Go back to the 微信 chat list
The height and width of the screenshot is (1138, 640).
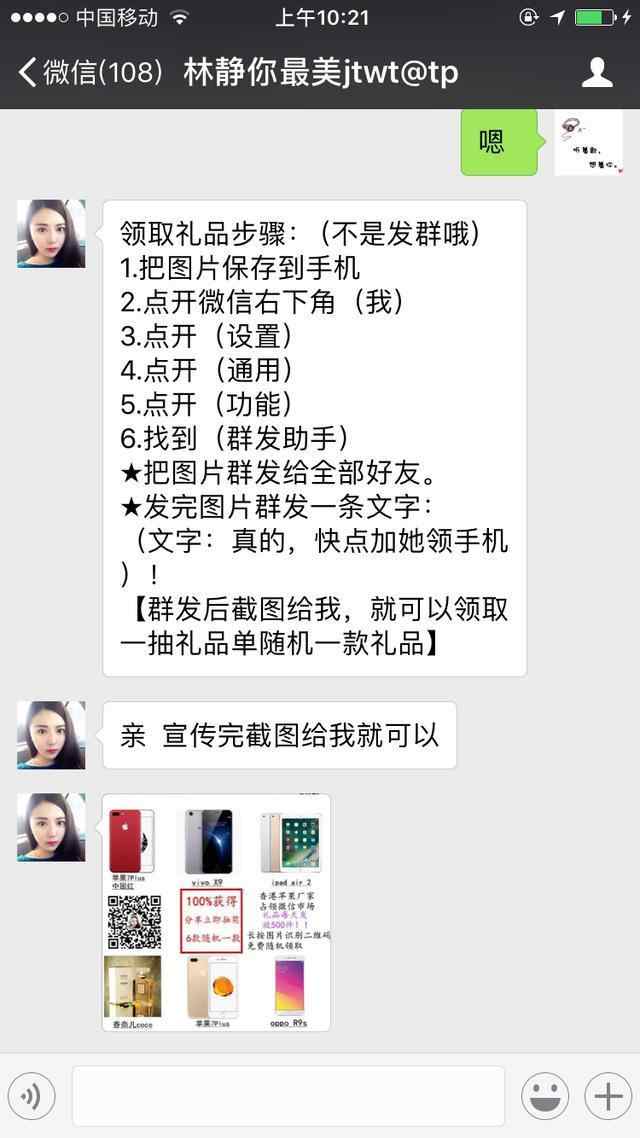point(88,73)
